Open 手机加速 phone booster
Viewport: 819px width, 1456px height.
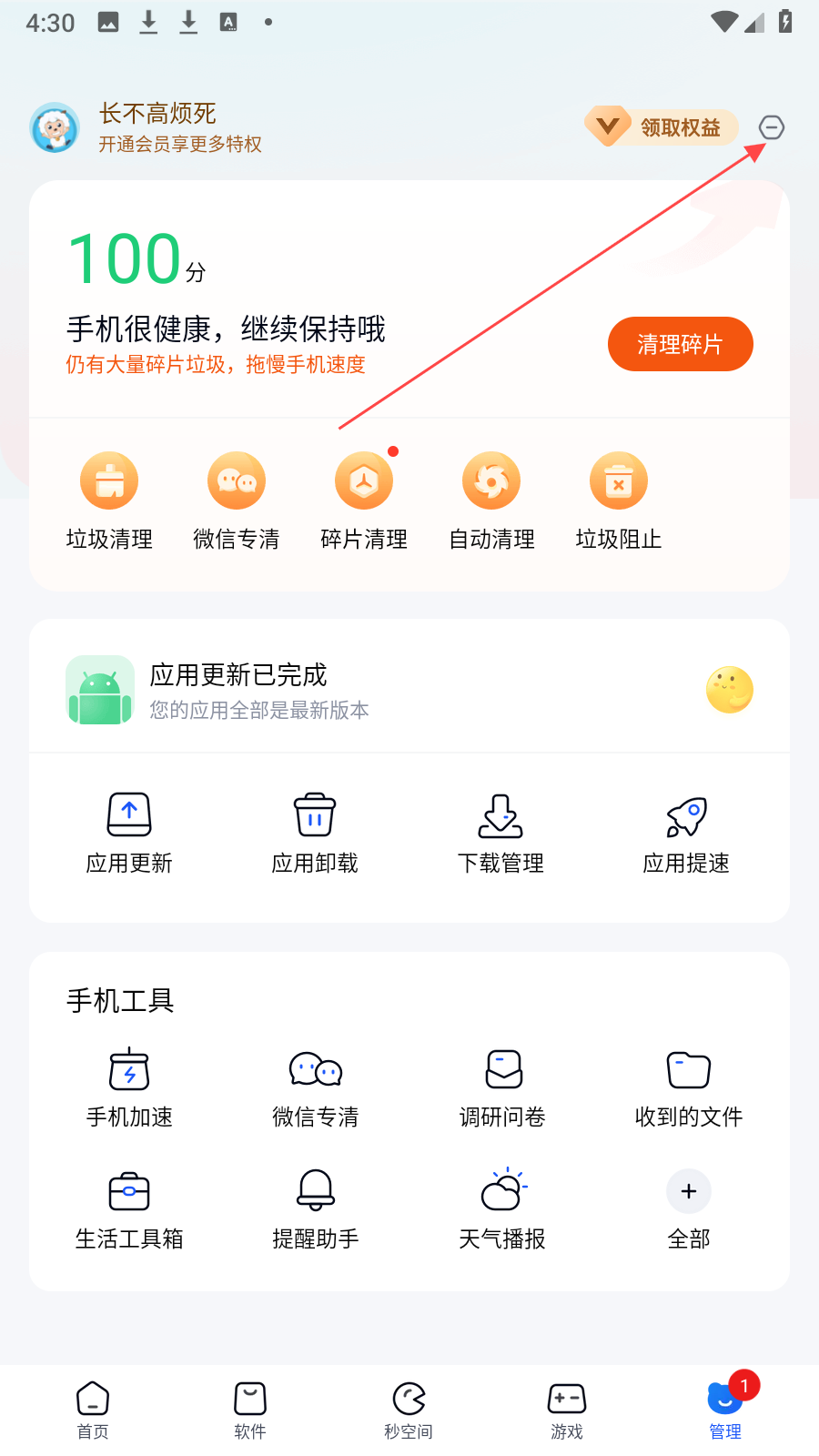[129, 1087]
